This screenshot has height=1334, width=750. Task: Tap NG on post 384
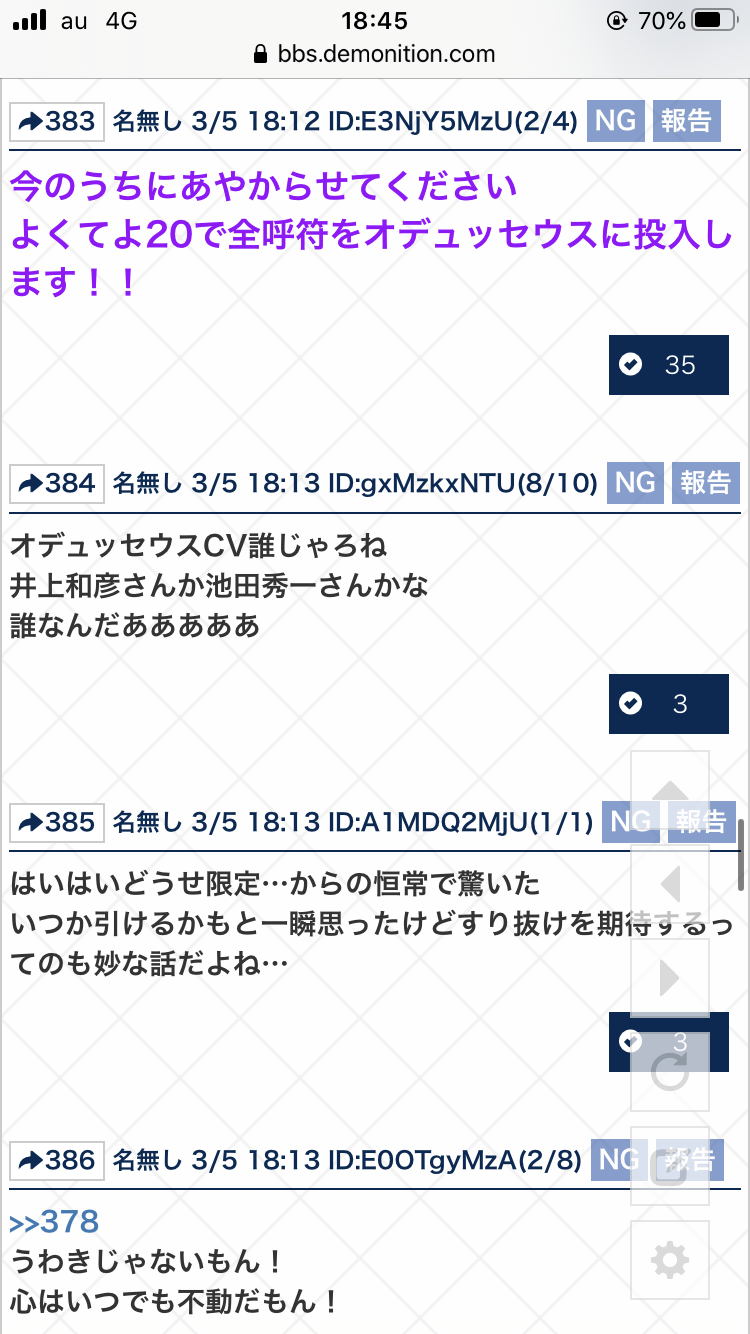coord(635,483)
